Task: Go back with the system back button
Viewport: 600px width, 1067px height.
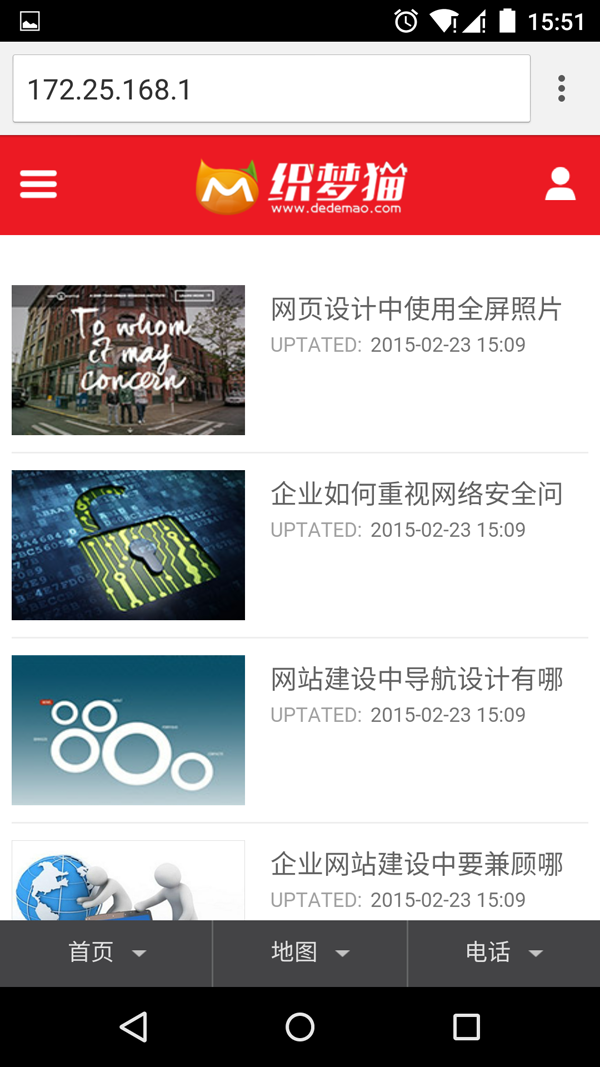Action: tap(133, 1026)
